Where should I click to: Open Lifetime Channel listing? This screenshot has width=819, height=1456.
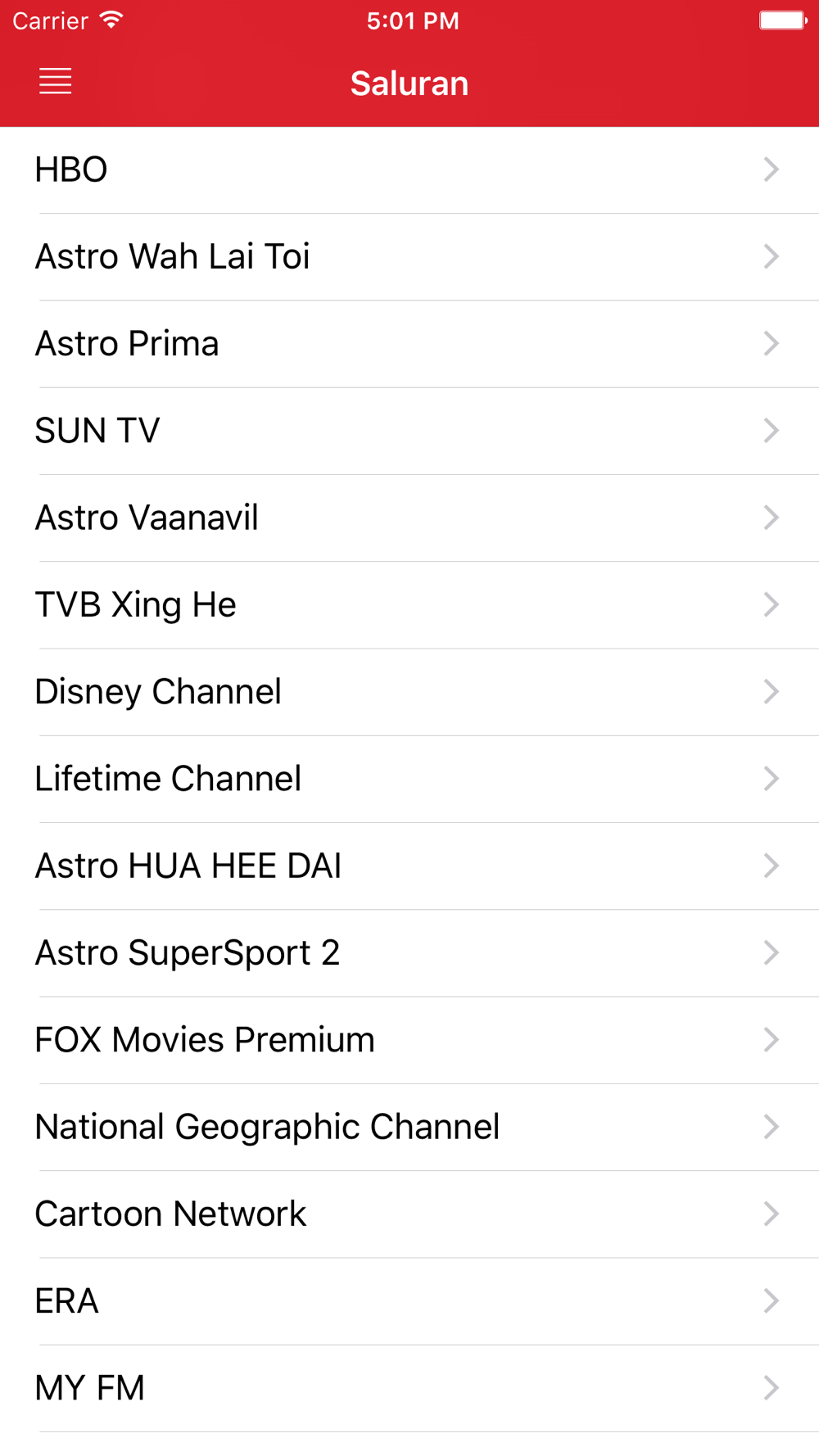tap(409, 779)
